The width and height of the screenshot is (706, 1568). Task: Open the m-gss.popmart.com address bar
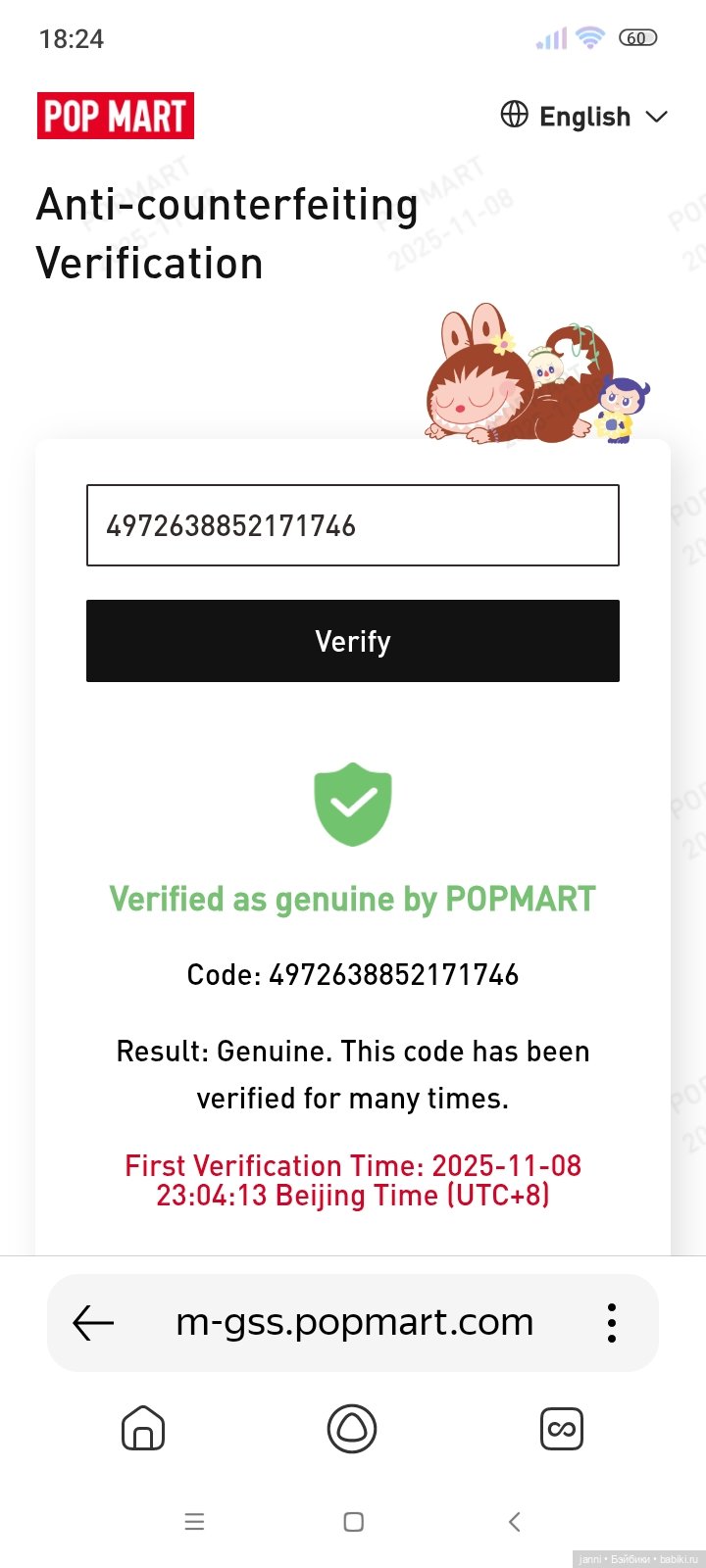click(355, 1323)
